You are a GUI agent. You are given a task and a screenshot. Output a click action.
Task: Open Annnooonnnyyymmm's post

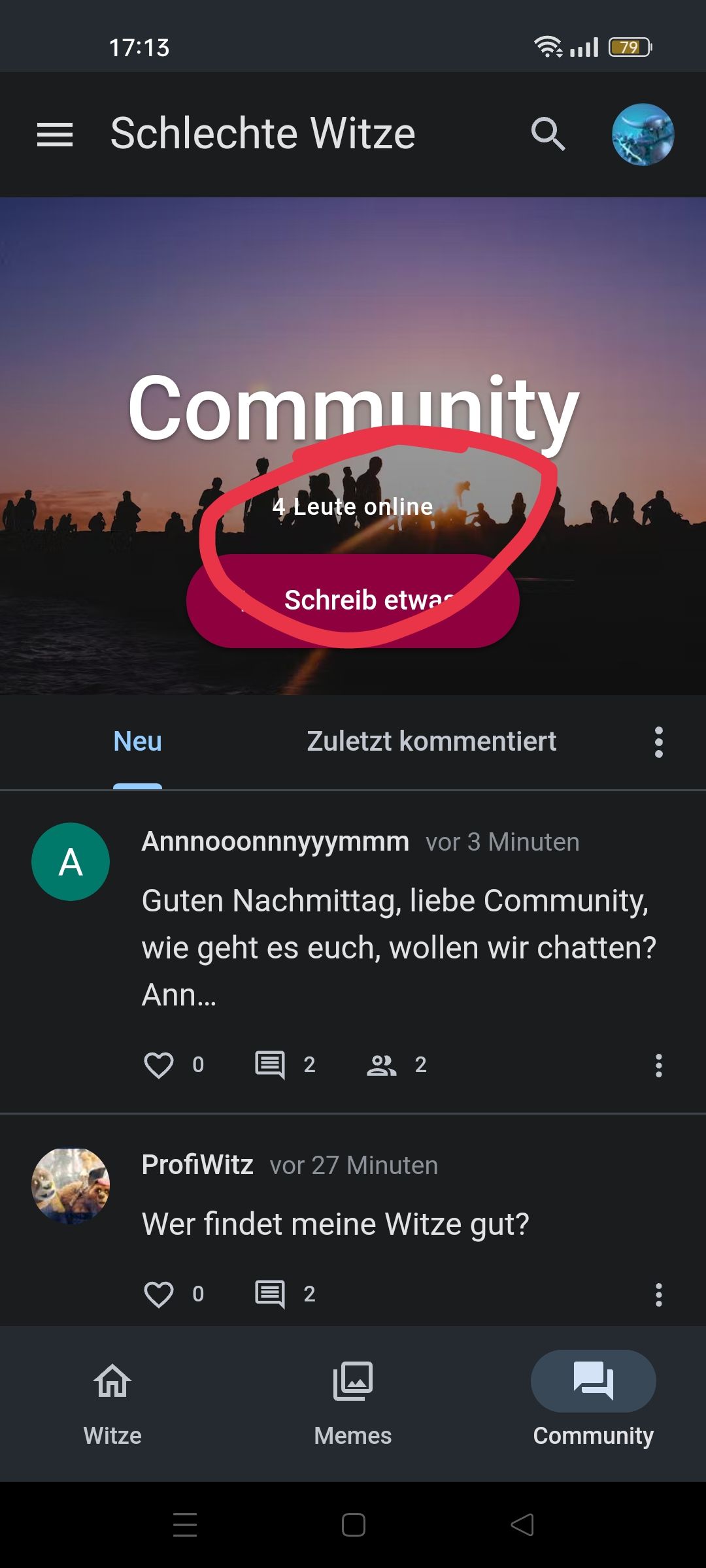point(399,947)
